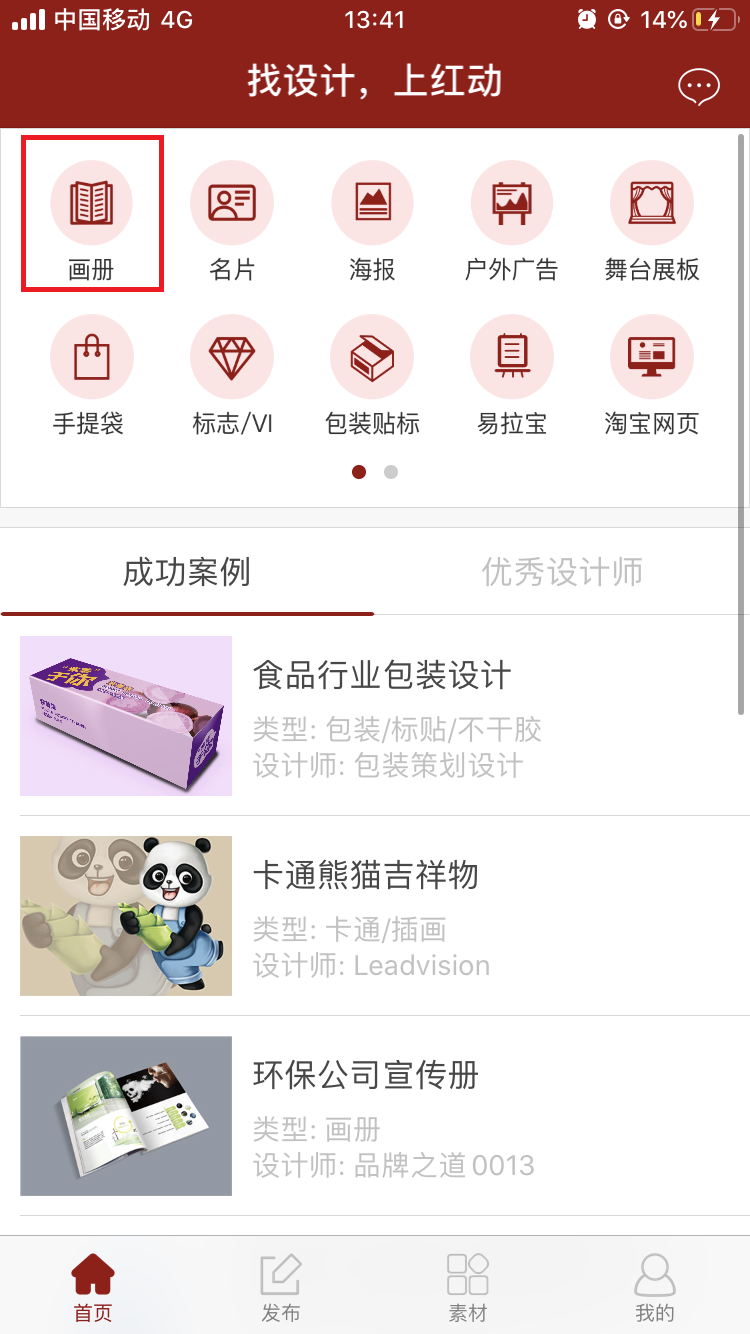Tap the 发布 publish icon
Viewport: 750px width, 1334px height.
pyautogui.click(x=280, y=1285)
